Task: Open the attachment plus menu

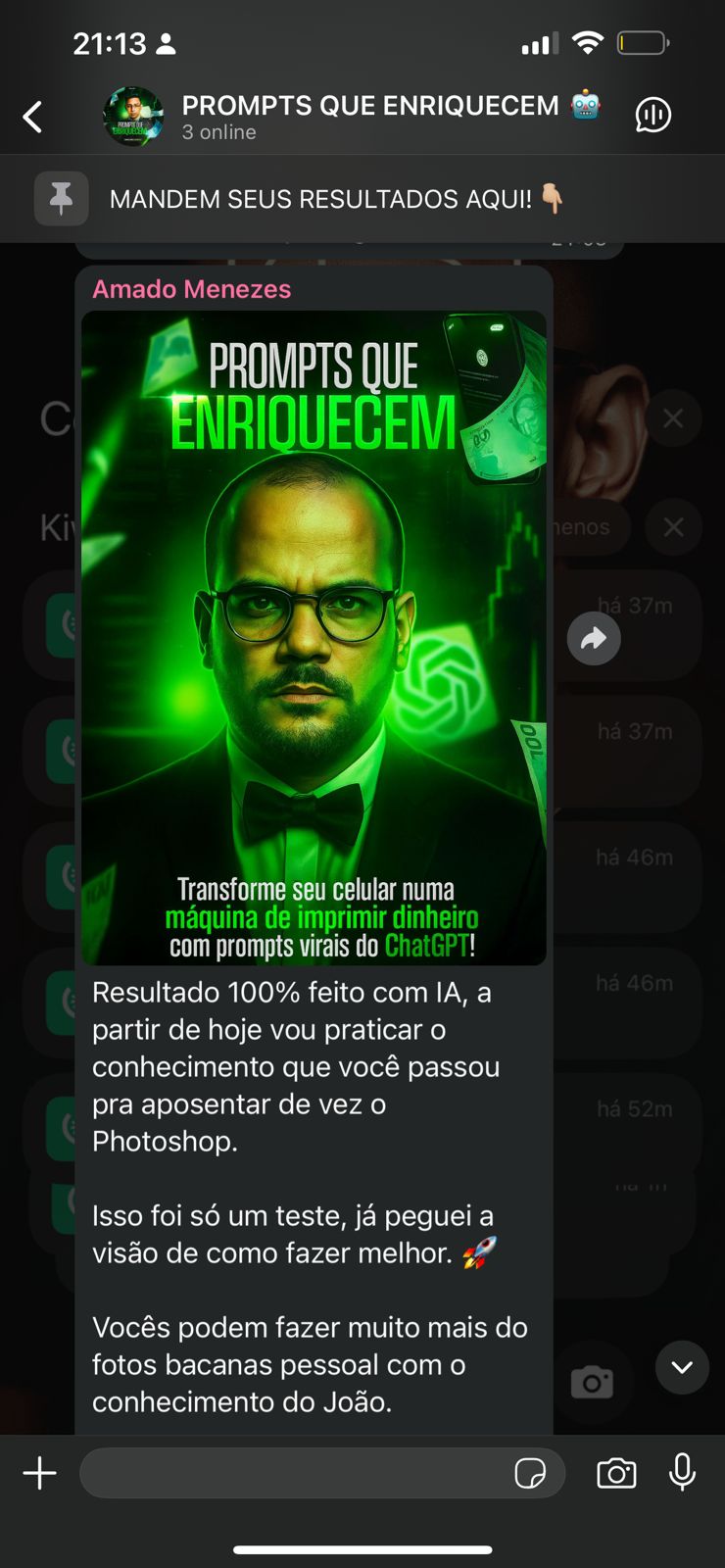Action: click(40, 1473)
